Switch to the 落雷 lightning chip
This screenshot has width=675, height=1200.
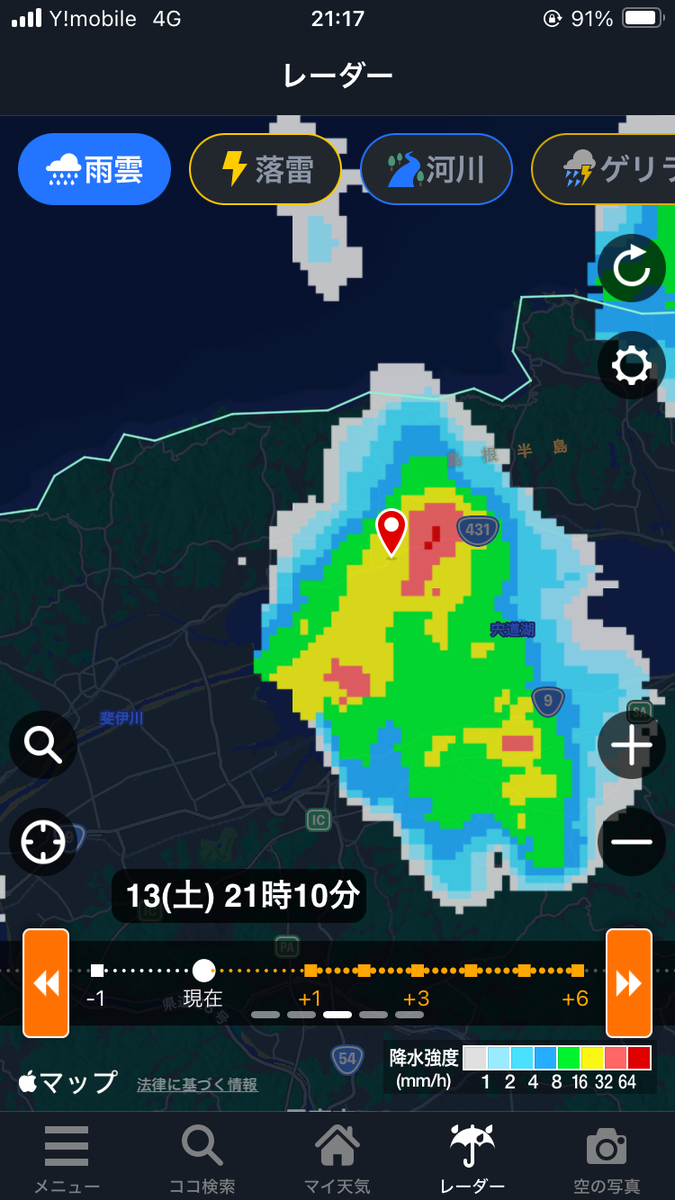point(265,170)
